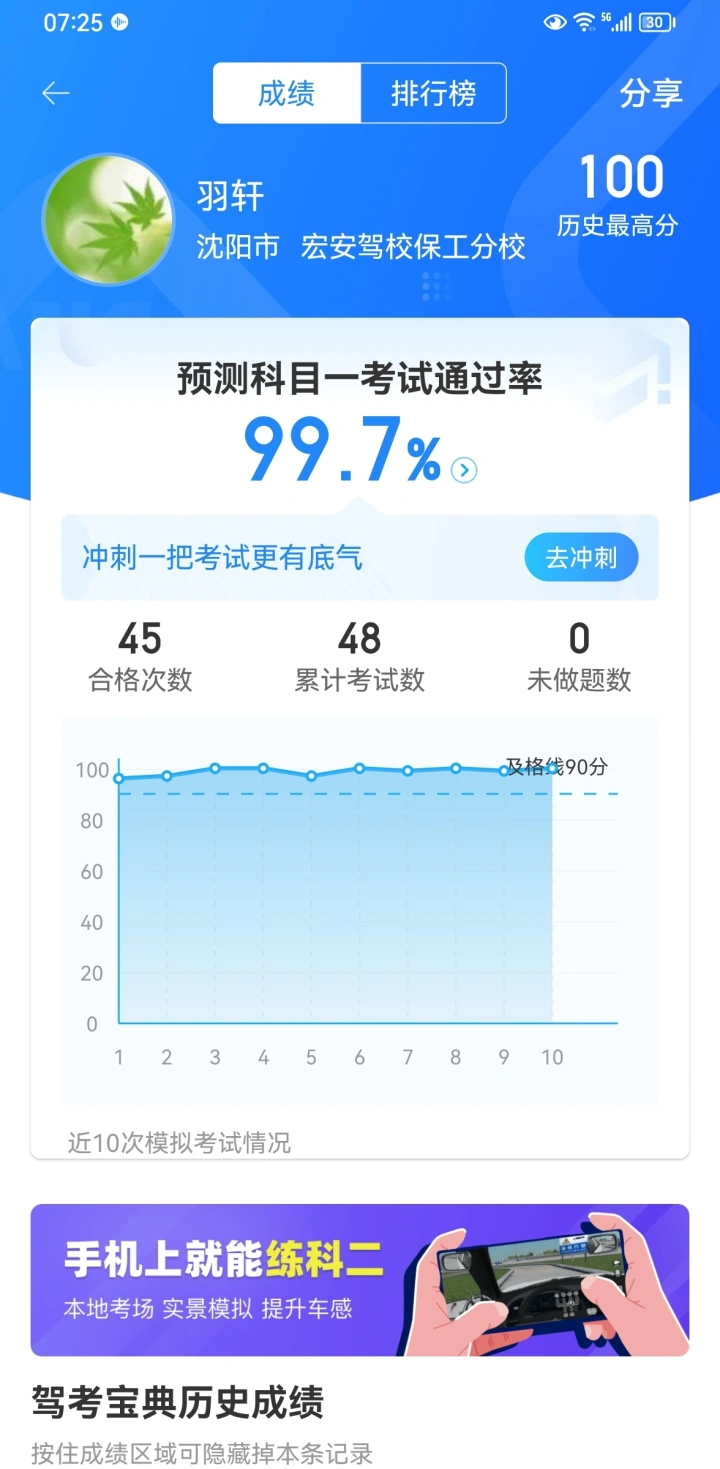Image resolution: width=720 pixels, height=1469 pixels.
Task: Open the arrow next to 99.7% pass rate
Action: pos(464,469)
